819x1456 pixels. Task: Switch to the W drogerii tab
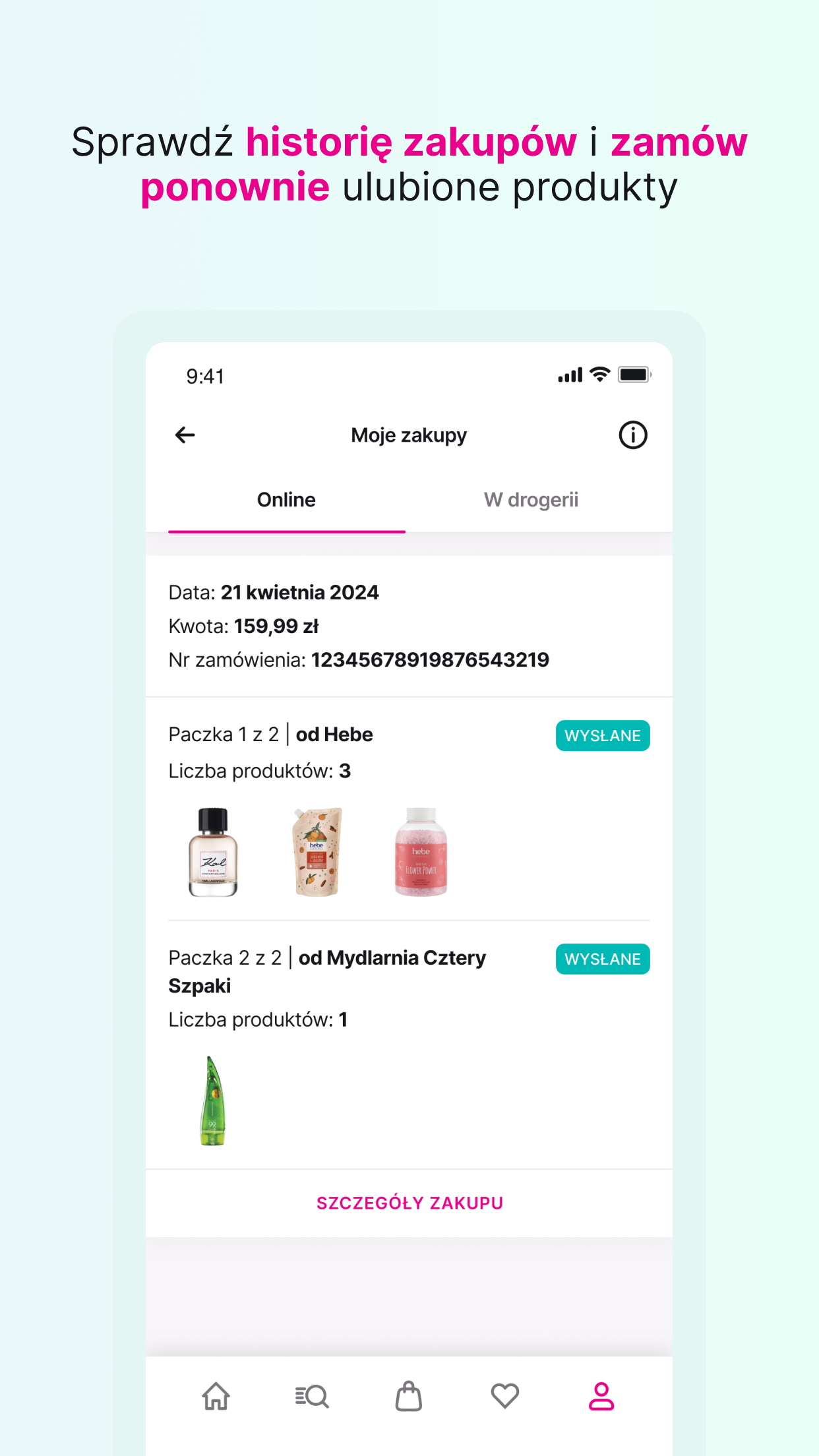[531, 499]
